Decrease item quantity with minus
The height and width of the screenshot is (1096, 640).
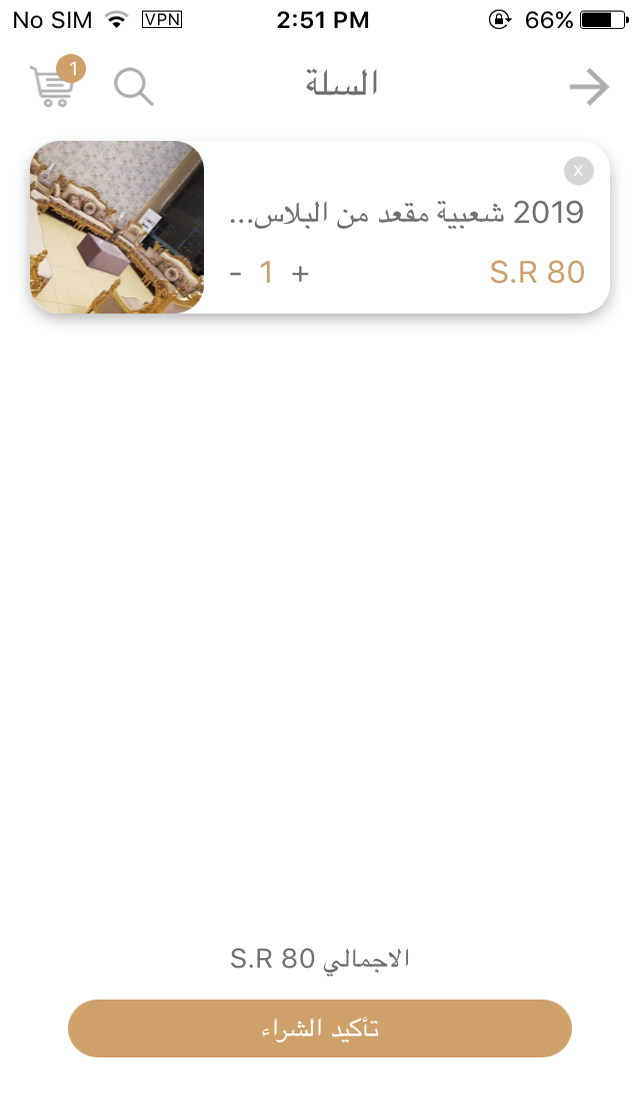point(236,273)
